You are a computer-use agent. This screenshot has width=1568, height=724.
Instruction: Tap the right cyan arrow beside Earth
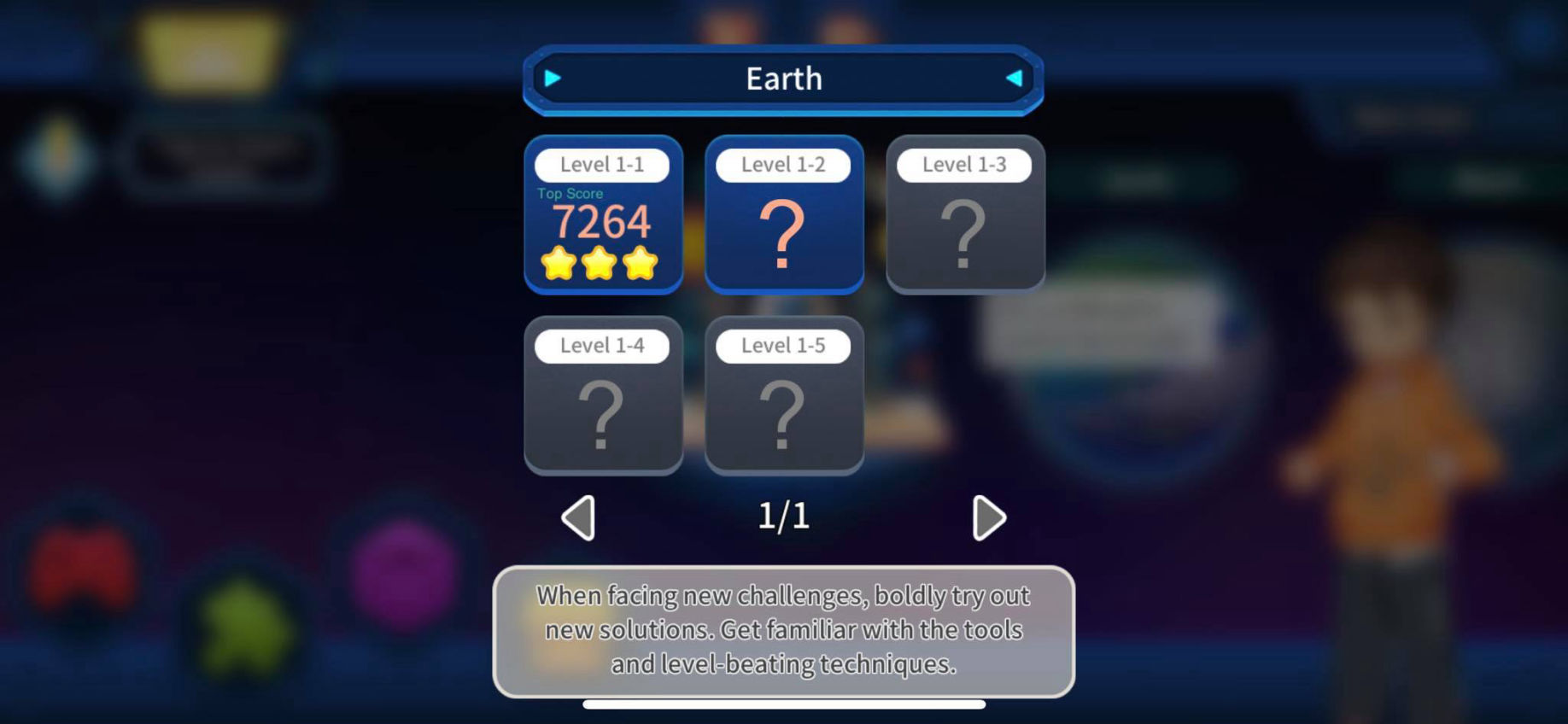[1015, 79]
